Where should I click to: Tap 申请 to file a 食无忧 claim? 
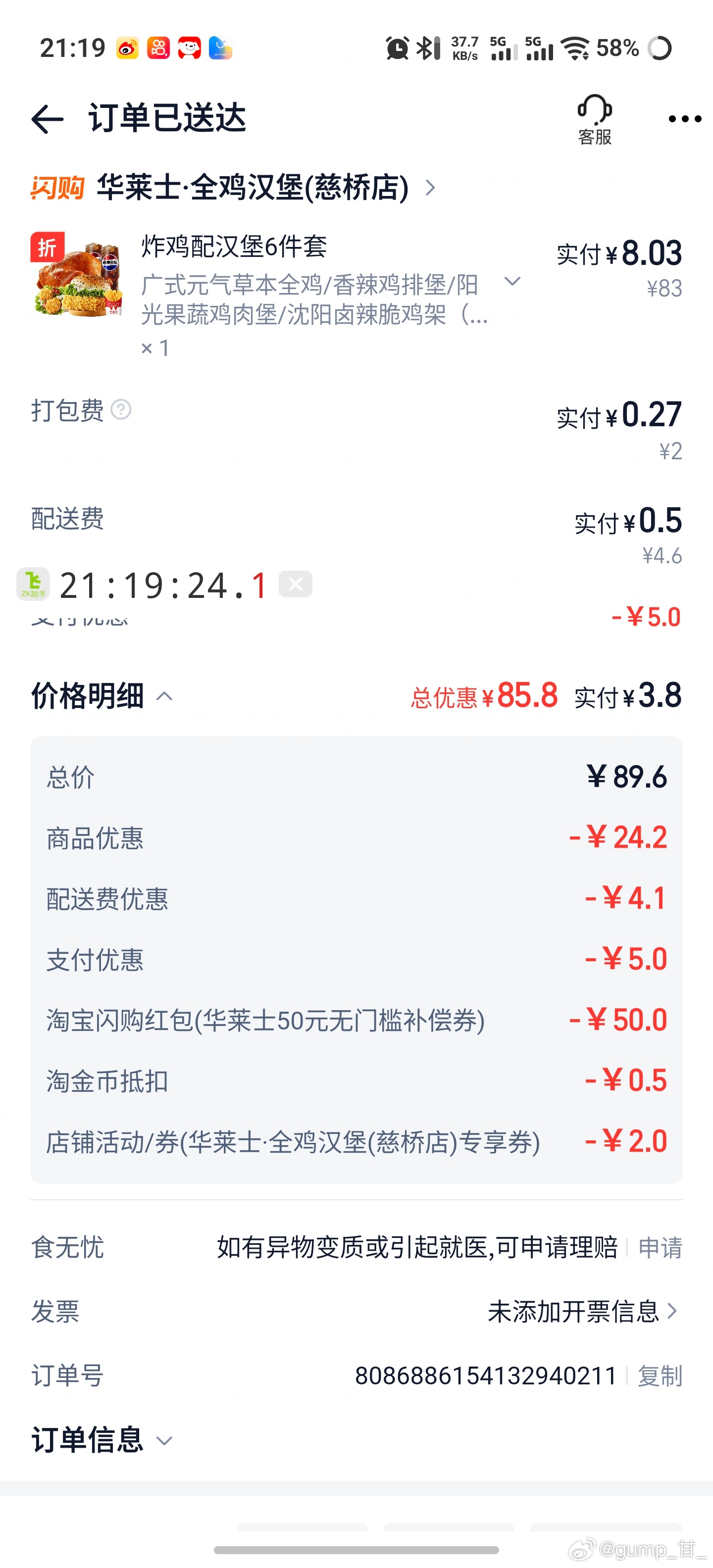click(x=660, y=1248)
